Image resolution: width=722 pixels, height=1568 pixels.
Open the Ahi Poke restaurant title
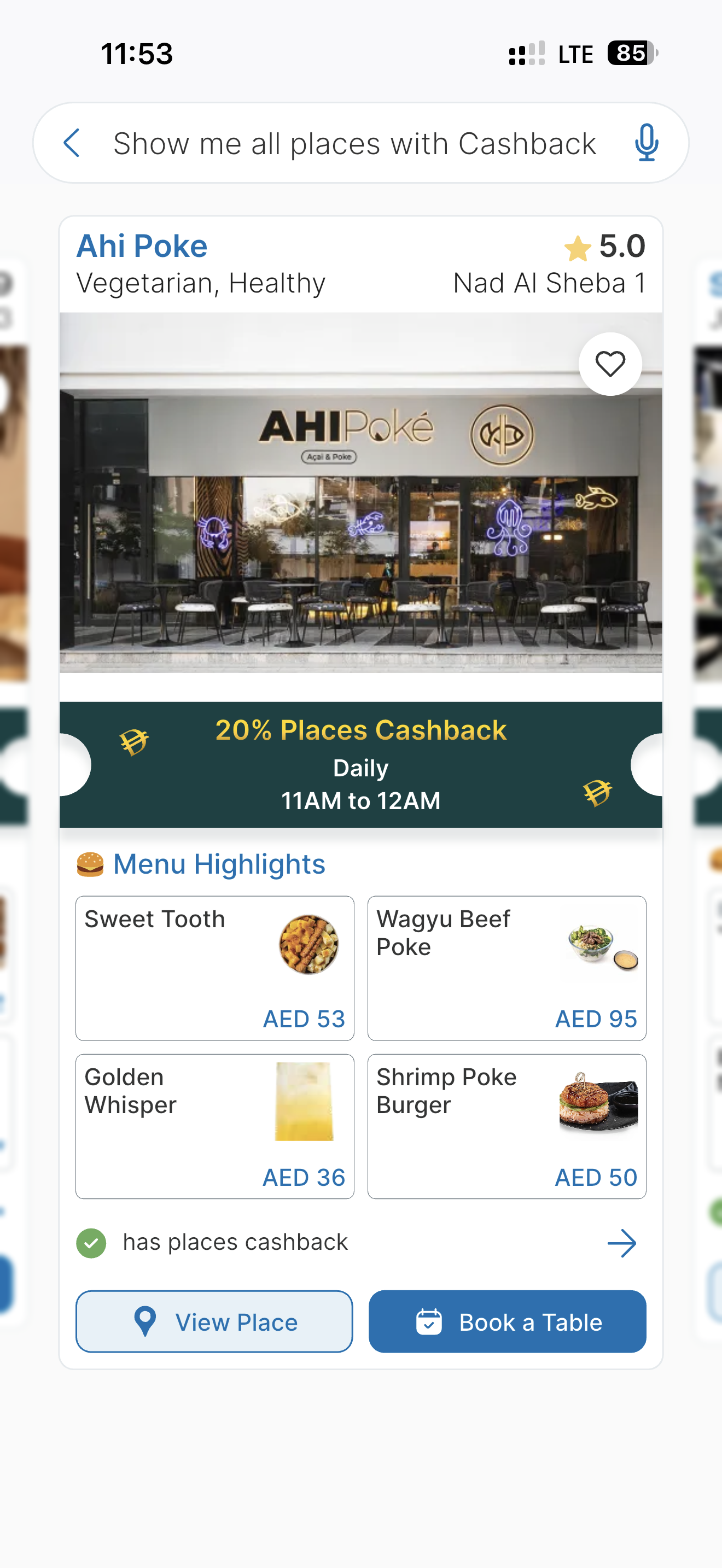click(142, 246)
